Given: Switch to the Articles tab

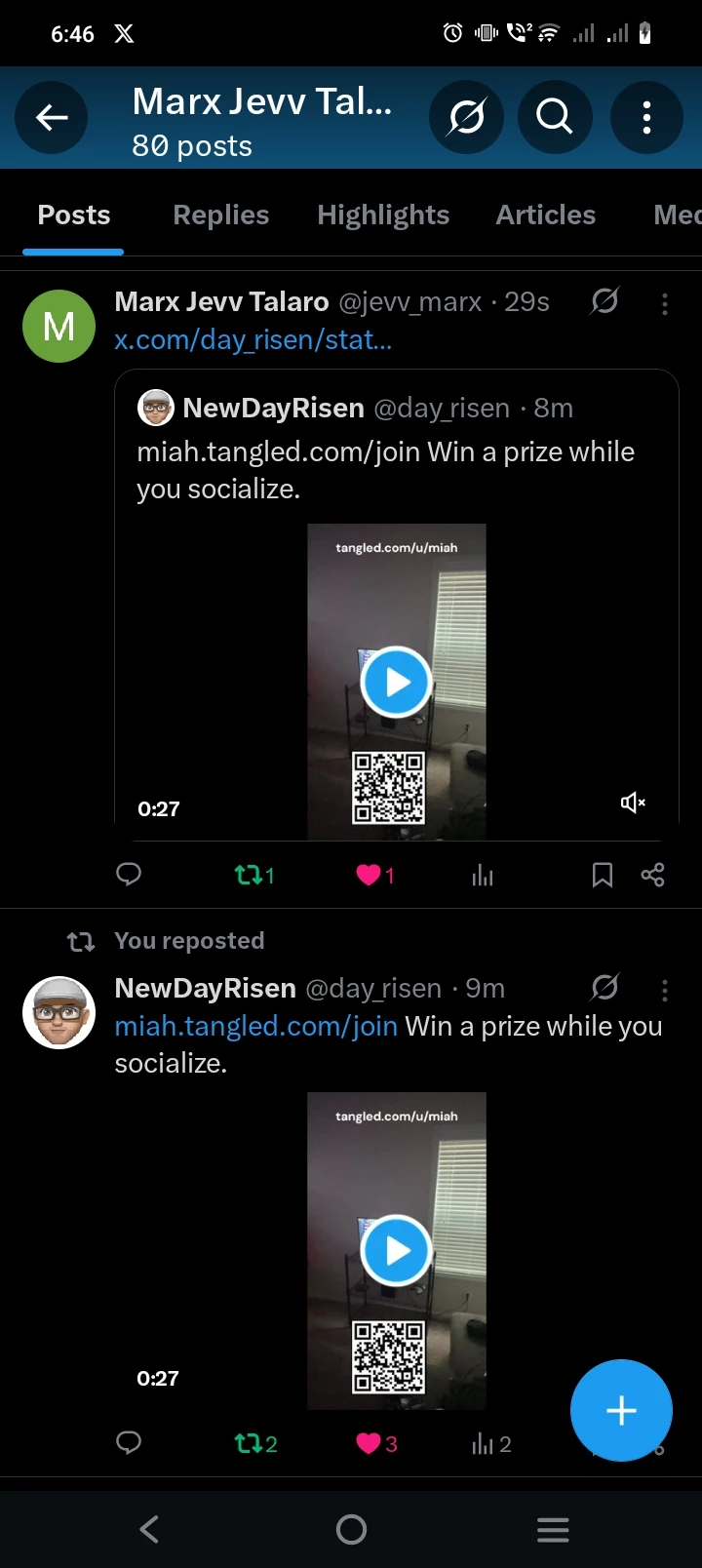Looking at the screenshot, I should [546, 216].
